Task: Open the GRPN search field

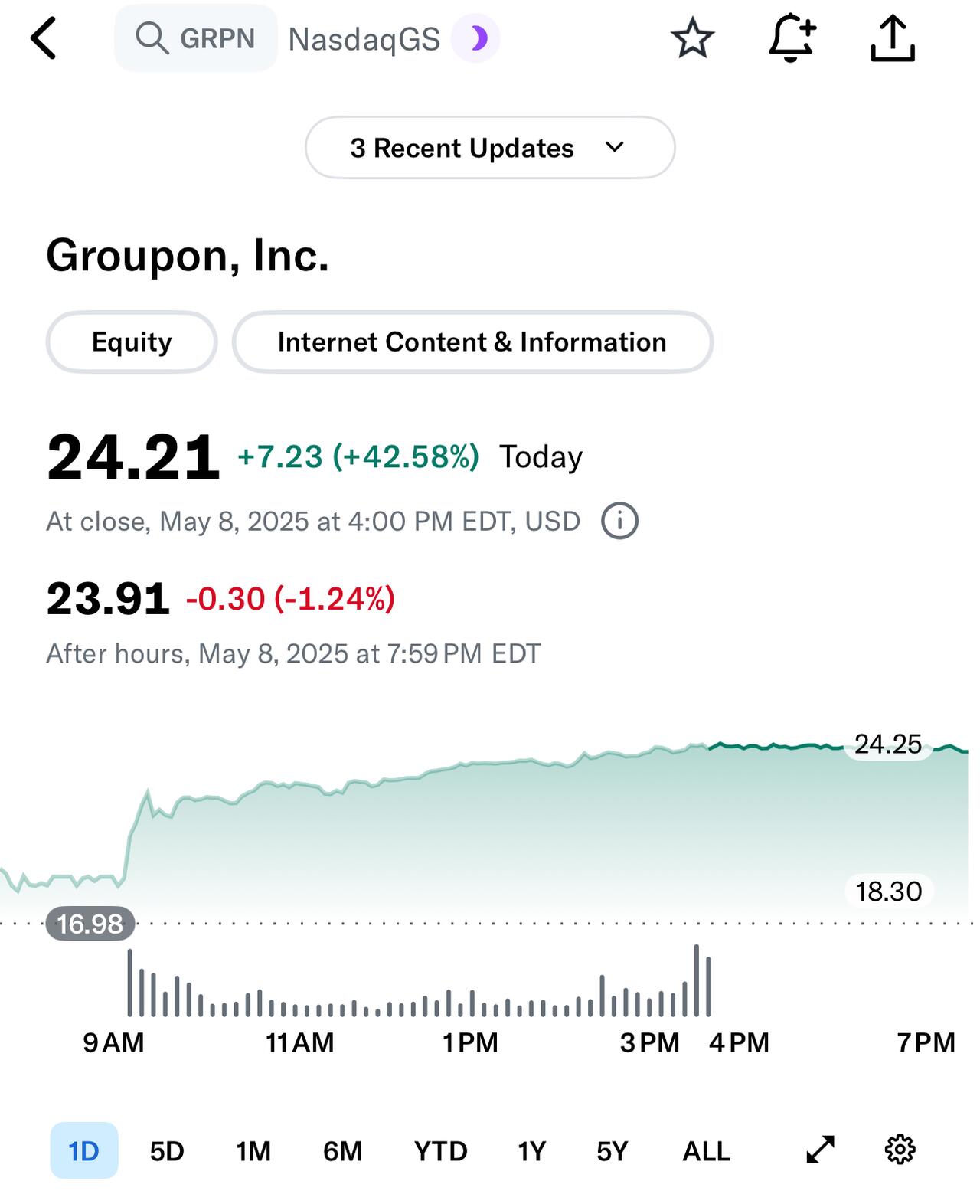Action: pyautogui.click(x=196, y=38)
